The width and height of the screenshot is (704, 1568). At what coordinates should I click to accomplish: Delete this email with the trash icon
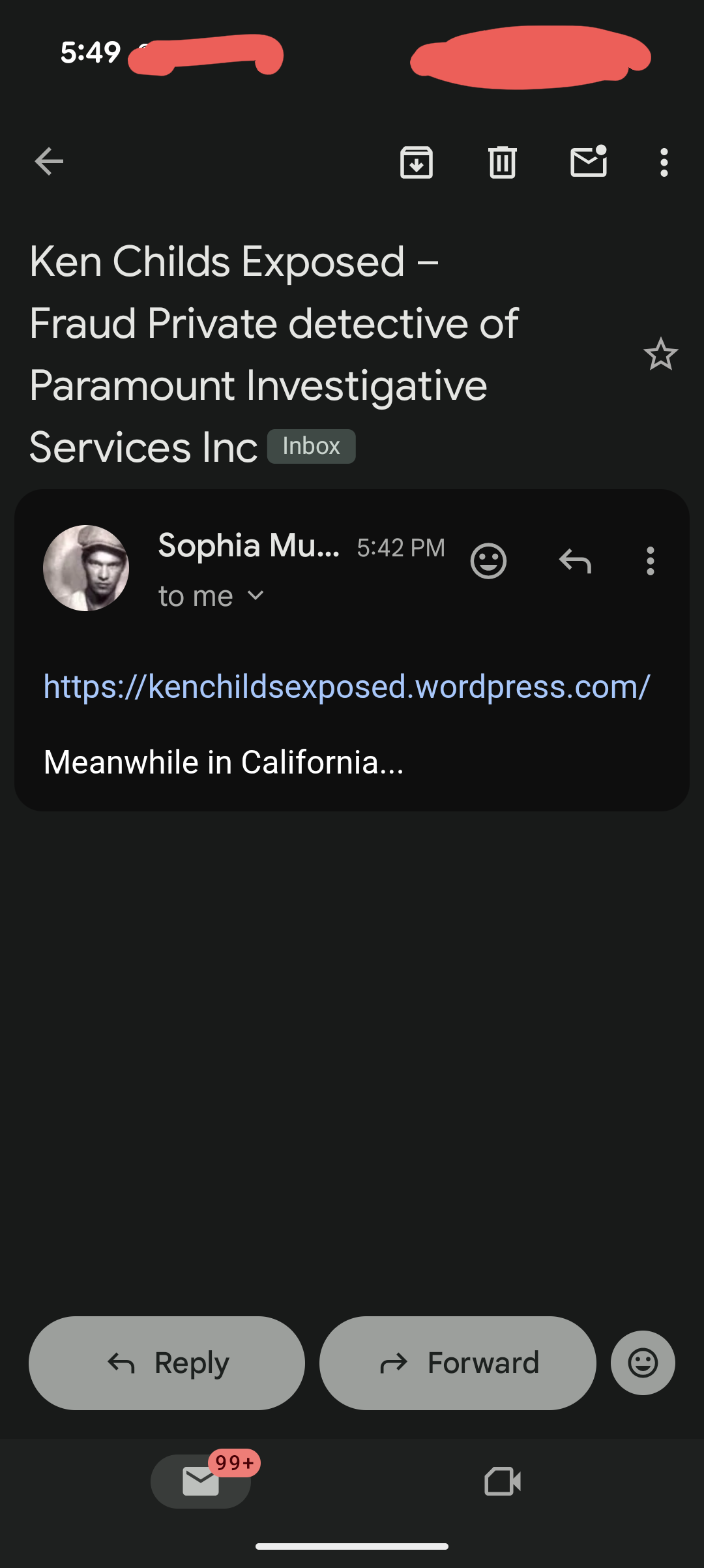[502, 162]
